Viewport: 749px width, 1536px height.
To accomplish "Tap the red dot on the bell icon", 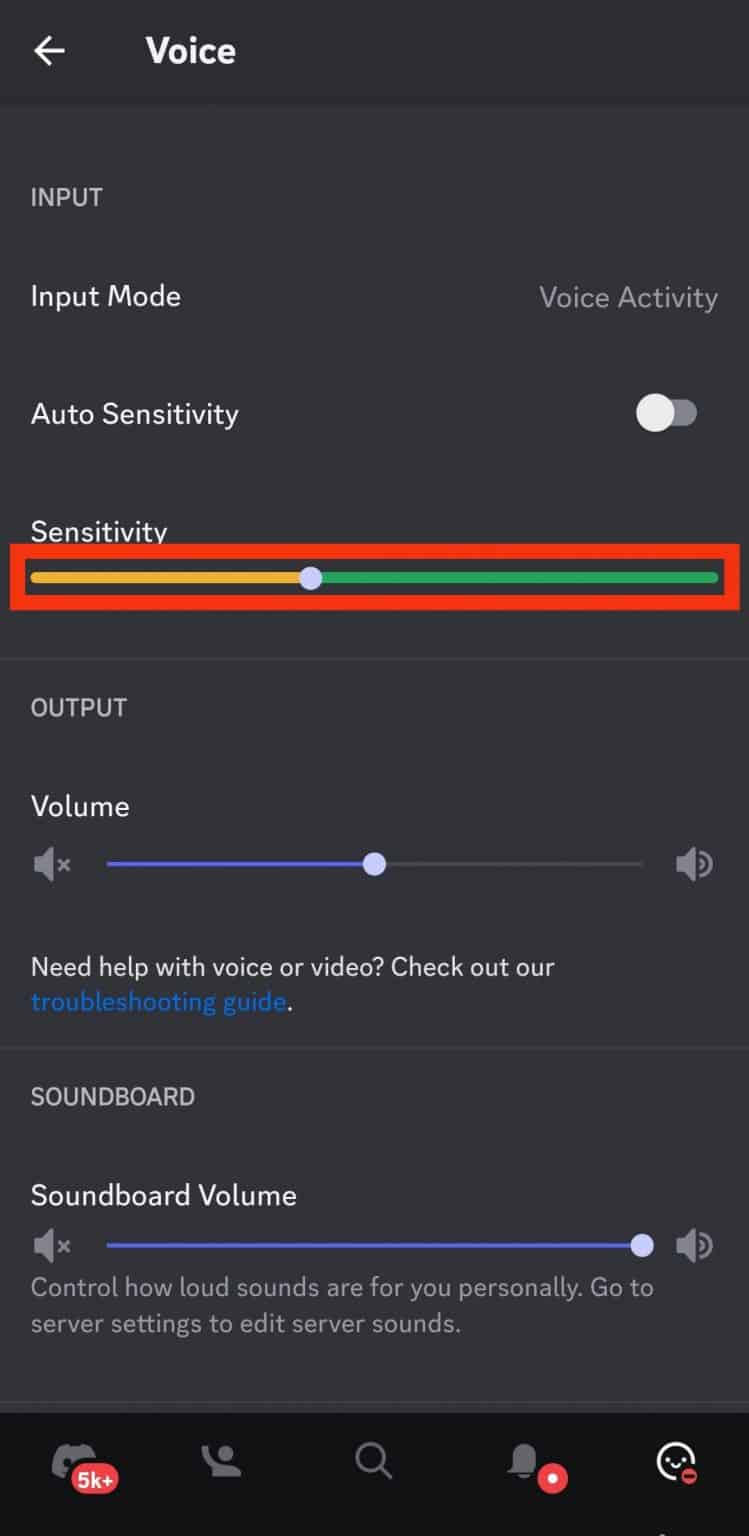I will (x=553, y=1477).
